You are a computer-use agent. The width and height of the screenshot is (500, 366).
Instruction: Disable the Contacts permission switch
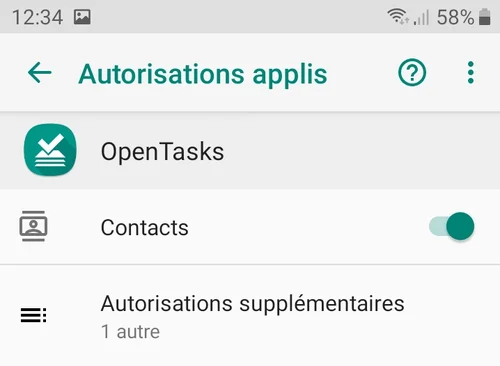pos(452,226)
